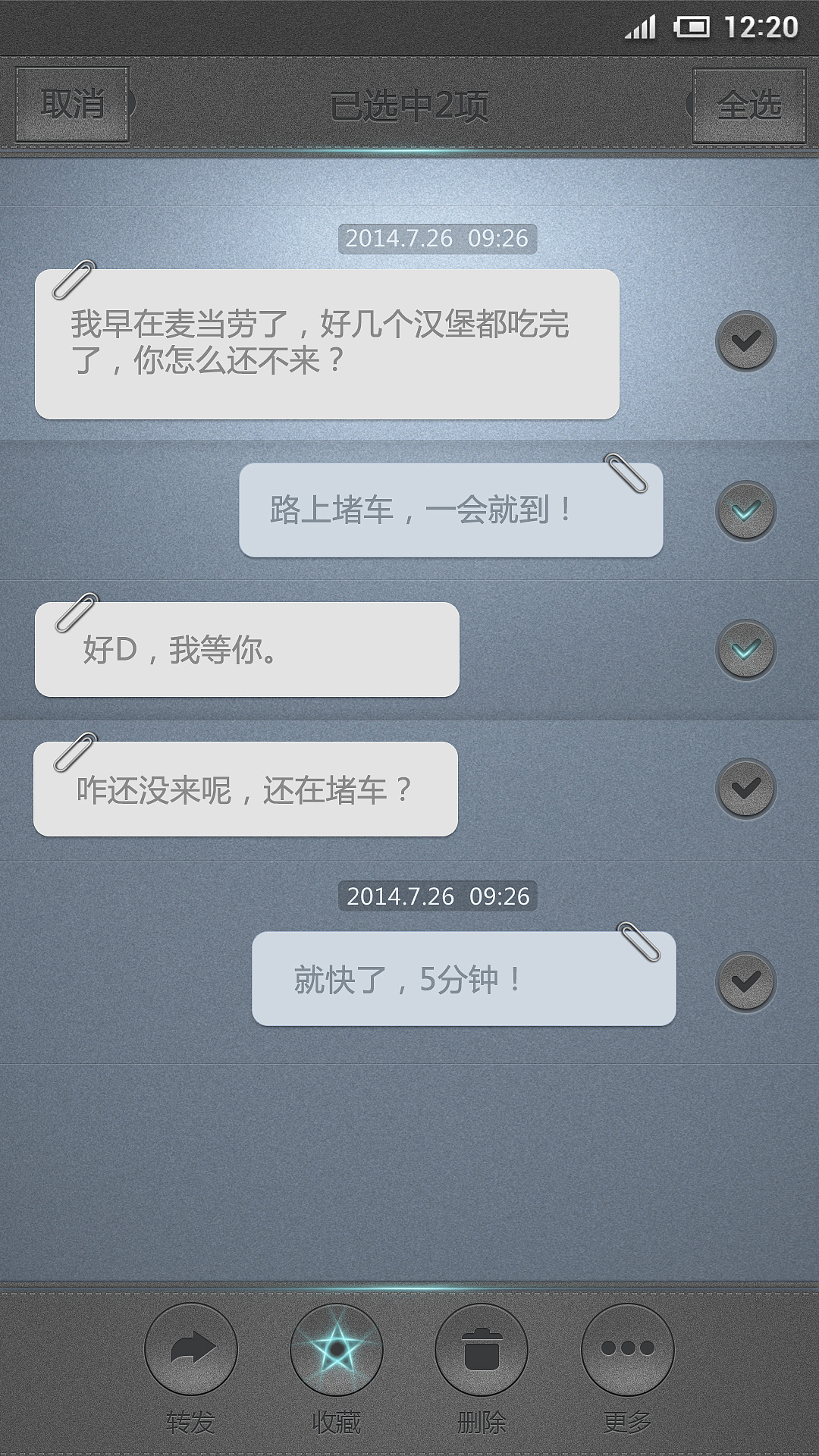Deselect the message 好D，我等你。

(745, 650)
